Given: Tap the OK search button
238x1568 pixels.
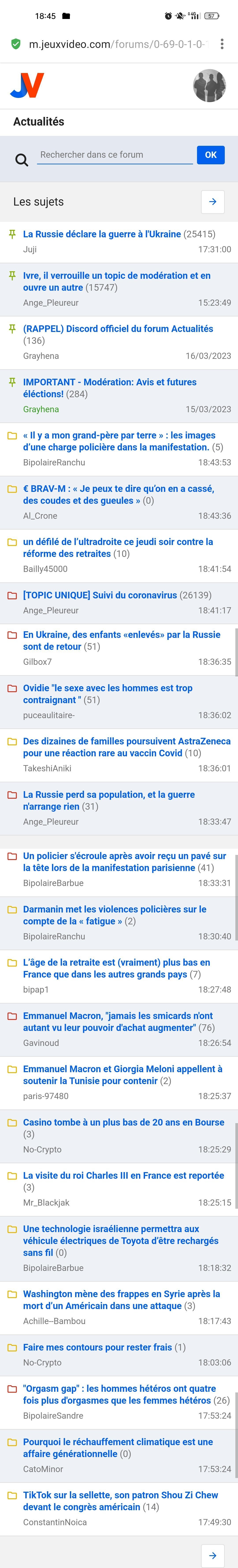Looking at the screenshot, I should click(x=211, y=155).
